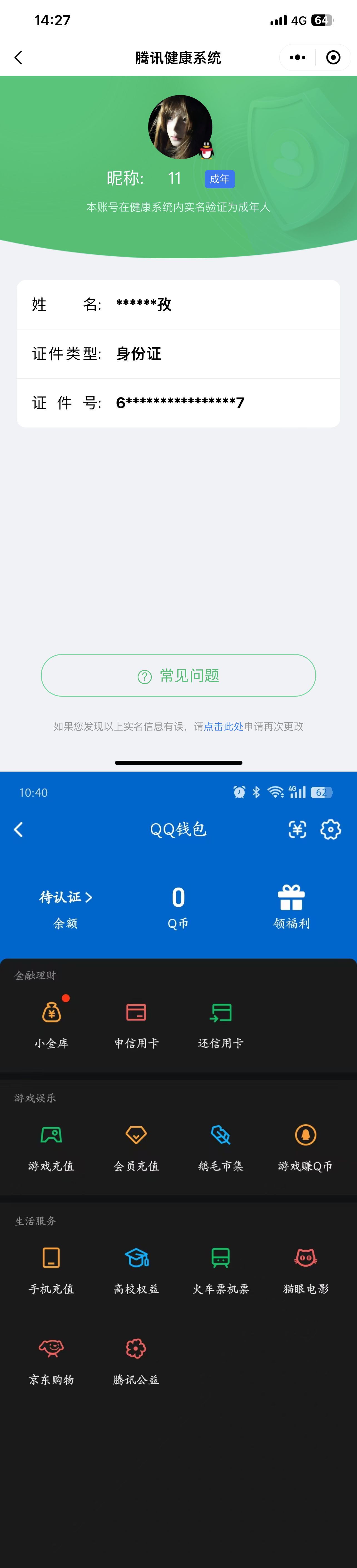Viewport: 357px width, 1568px height.
Task: Open the mini program three-dot menu
Action: coord(297,58)
